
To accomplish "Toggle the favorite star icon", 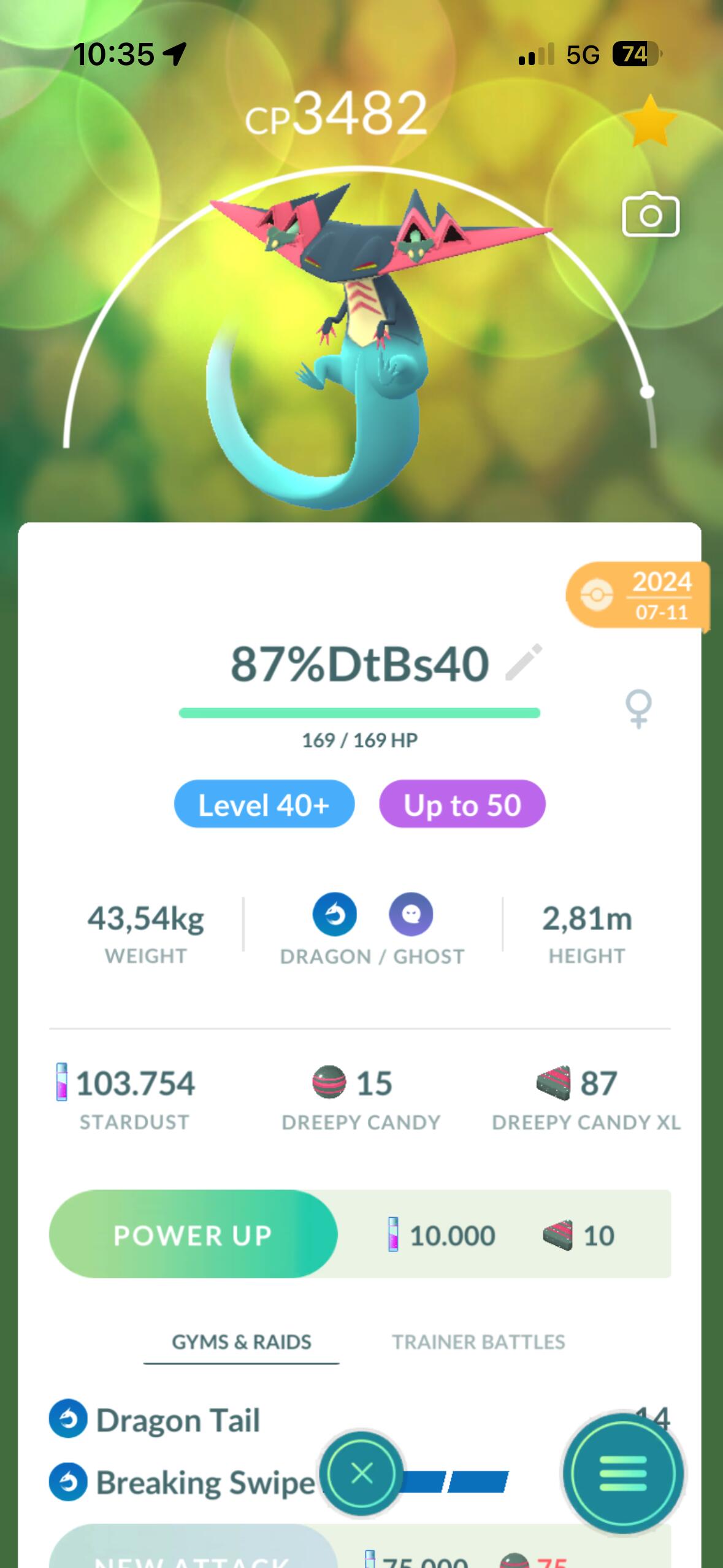I will (x=649, y=121).
